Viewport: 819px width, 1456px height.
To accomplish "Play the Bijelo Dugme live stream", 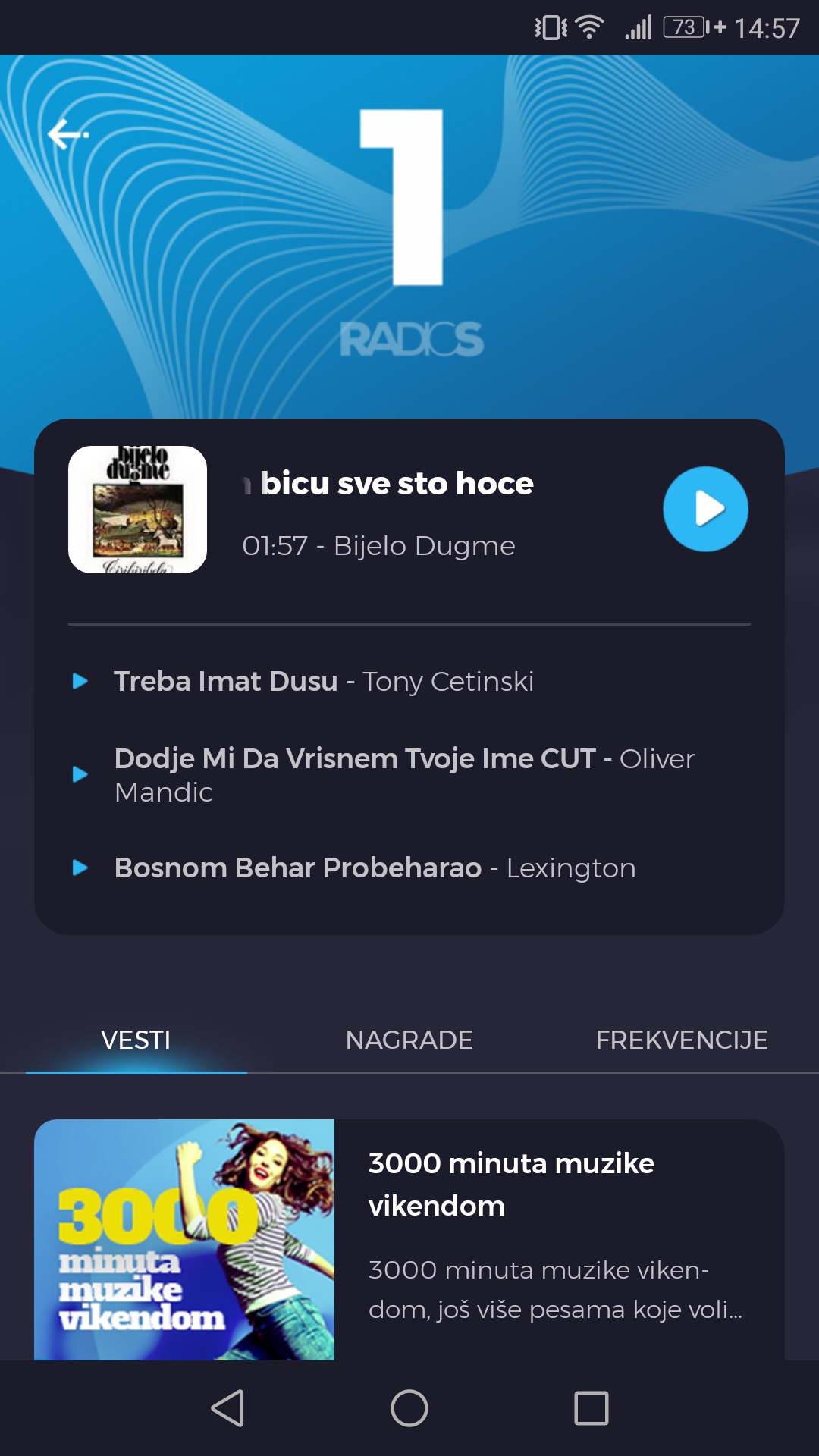I will (x=705, y=509).
